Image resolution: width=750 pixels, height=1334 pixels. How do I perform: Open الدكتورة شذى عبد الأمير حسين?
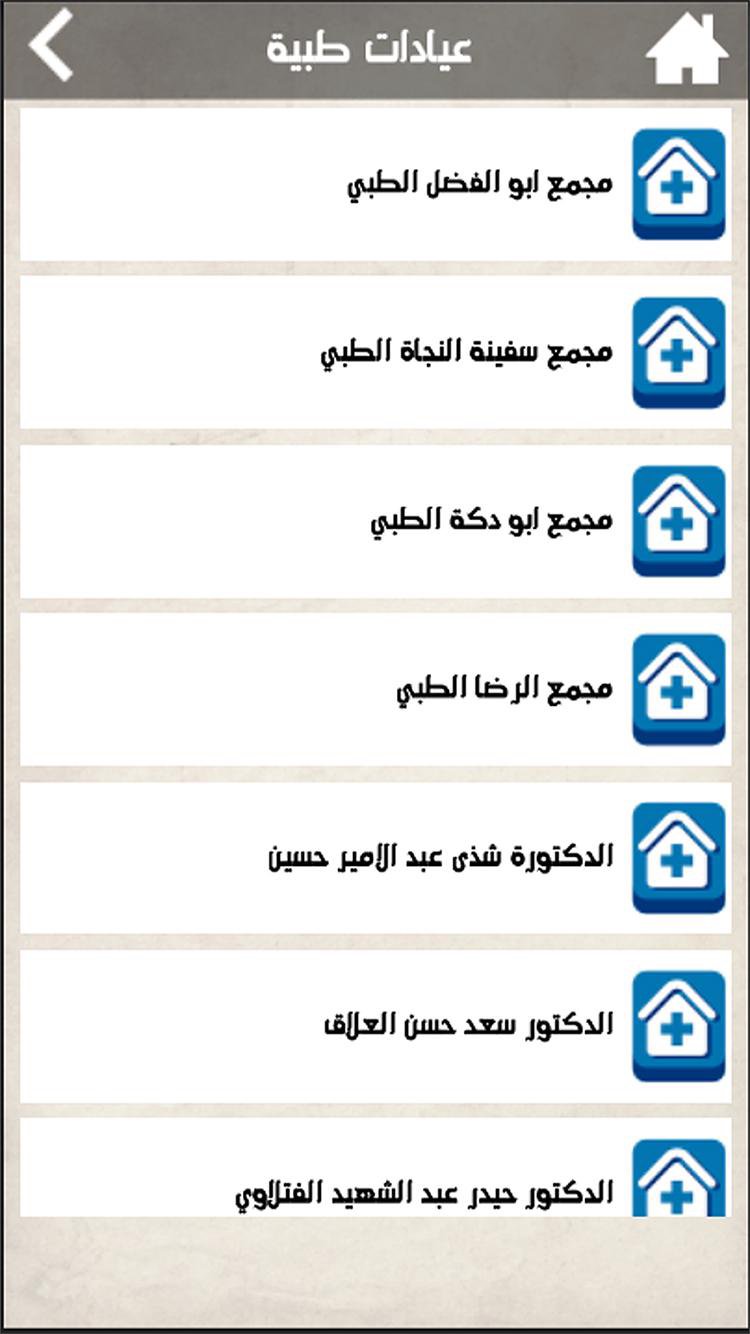click(x=376, y=858)
